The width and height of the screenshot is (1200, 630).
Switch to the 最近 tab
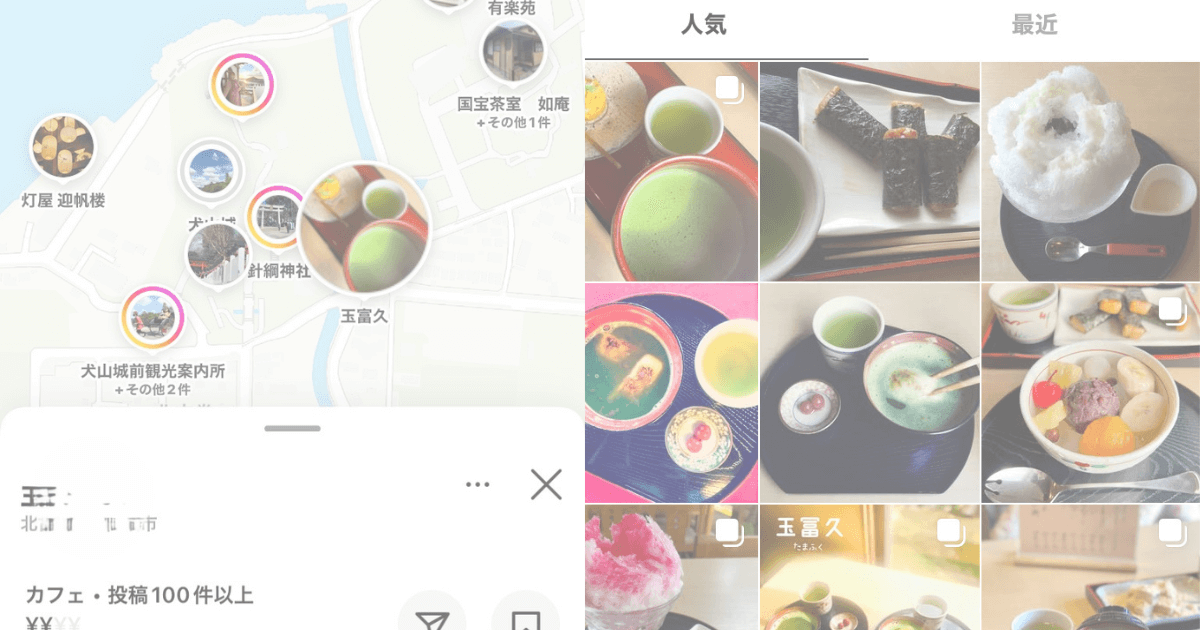point(1034,26)
